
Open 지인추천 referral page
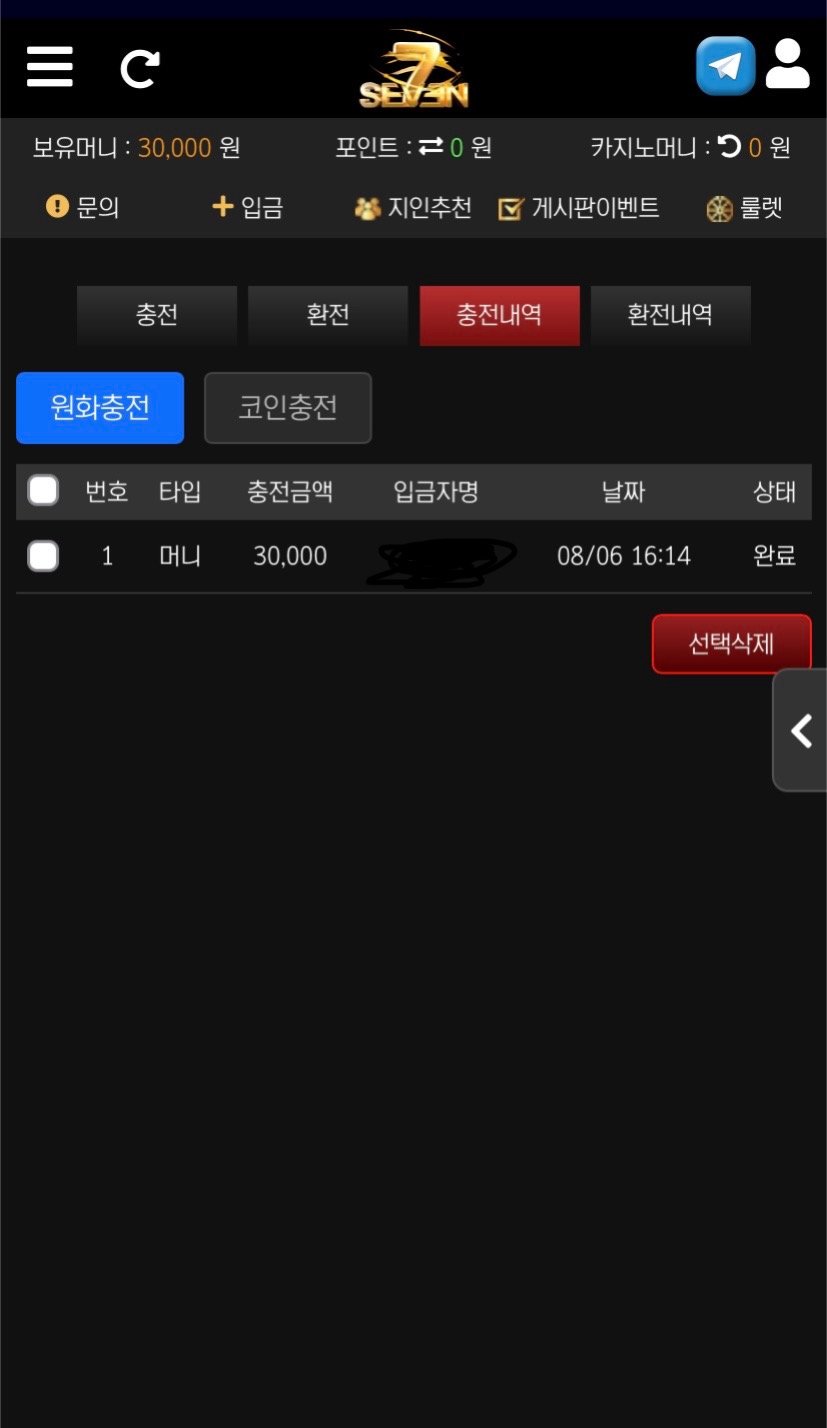tap(413, 208)
